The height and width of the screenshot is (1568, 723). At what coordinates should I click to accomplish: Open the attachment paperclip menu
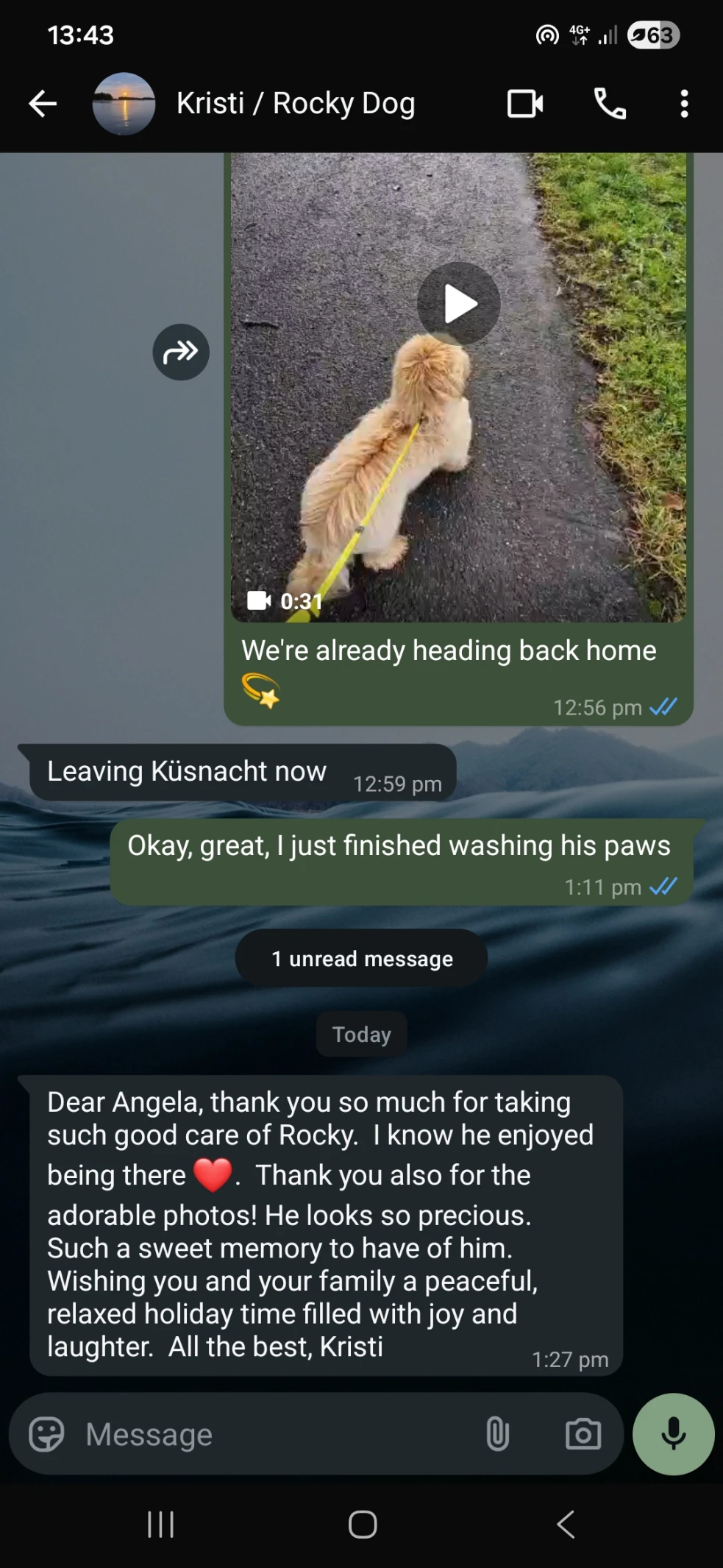point(498,1434)
